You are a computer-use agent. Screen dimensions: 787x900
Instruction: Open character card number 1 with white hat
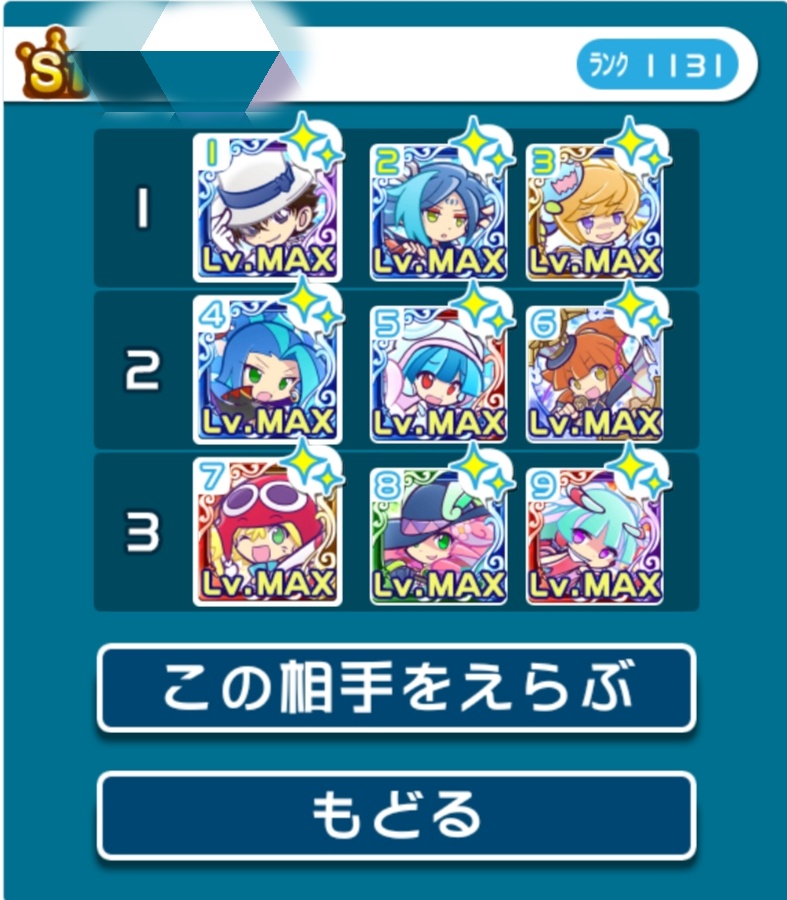(x=267, y=208)
